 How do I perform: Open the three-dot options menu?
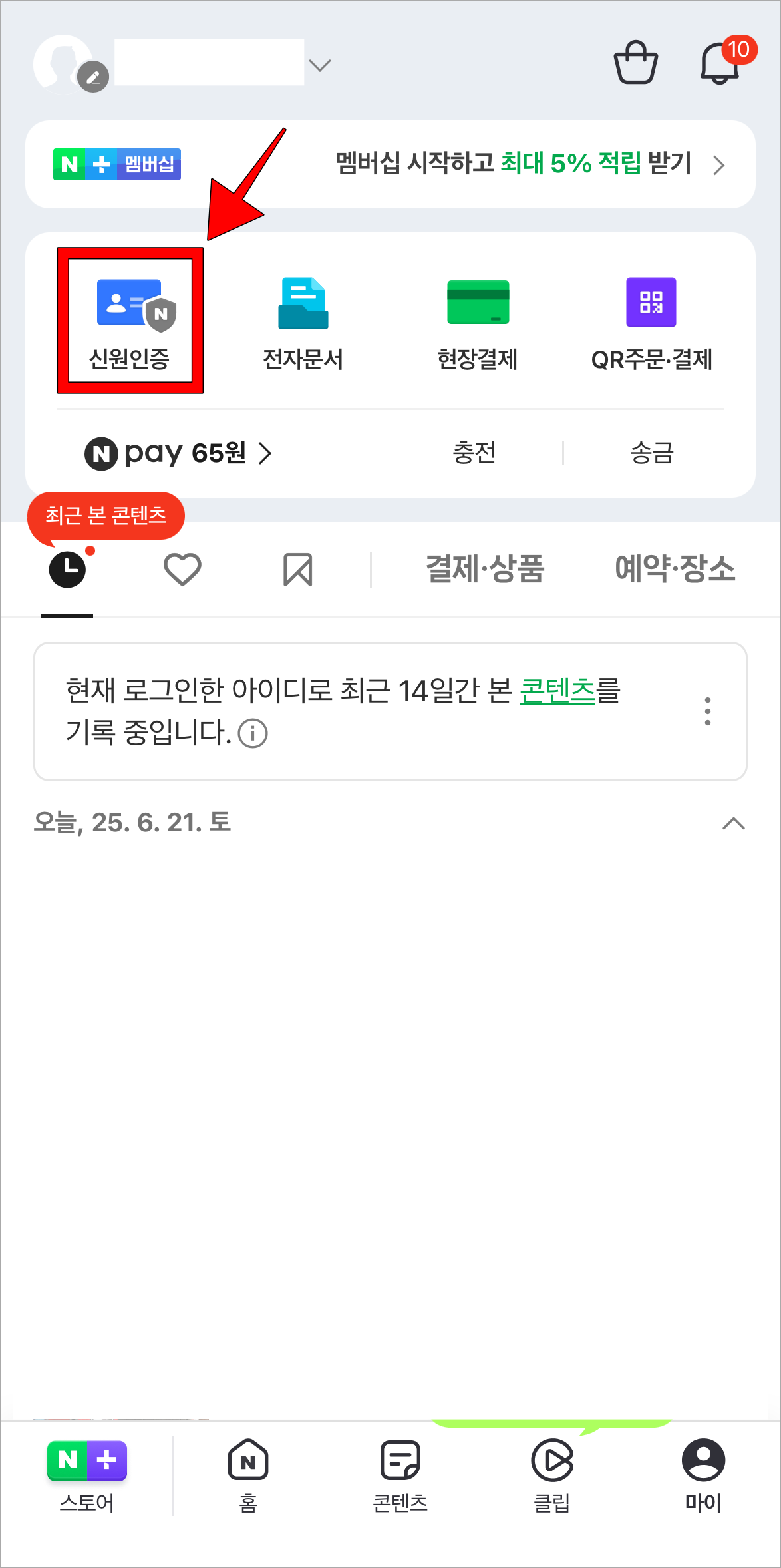click(x=707, y=711)
